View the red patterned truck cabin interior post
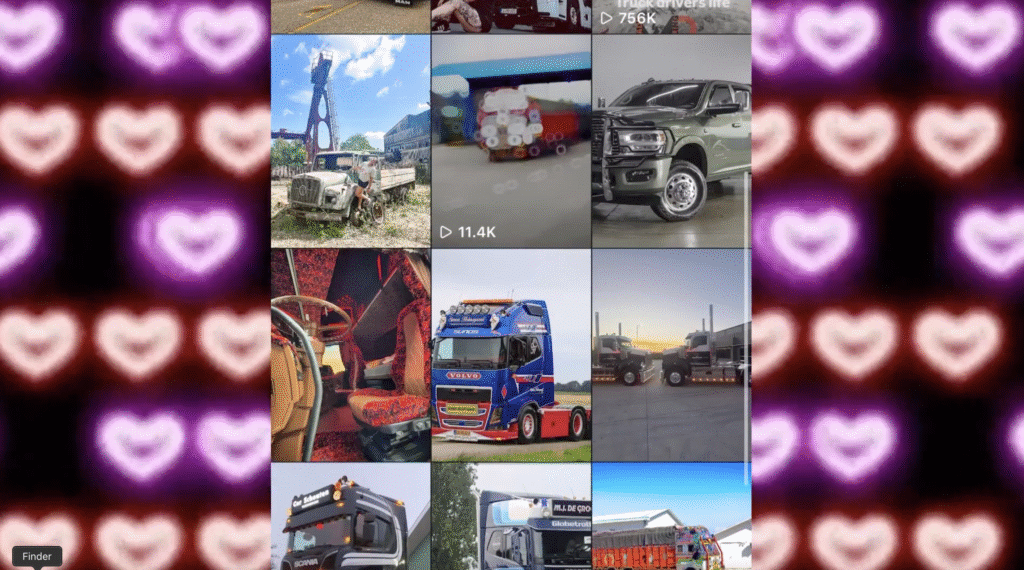Image resolution: width=1024 pixels, height=570 pixels. pos(350,355)
